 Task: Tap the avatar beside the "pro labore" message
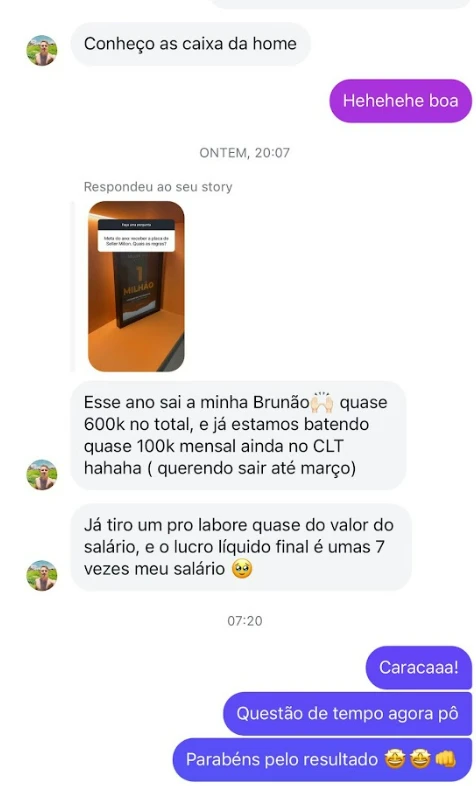click(x=42, y=575)
